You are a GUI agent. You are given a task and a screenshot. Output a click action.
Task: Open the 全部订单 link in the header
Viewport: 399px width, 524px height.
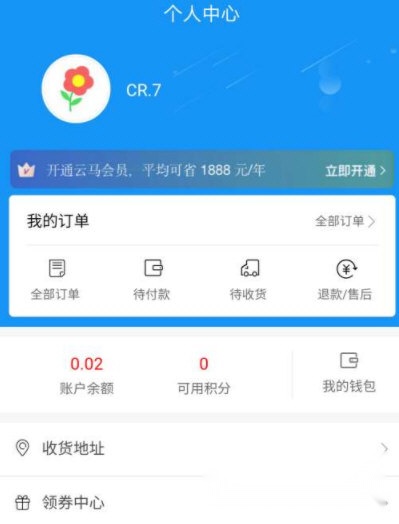point(345,221)
